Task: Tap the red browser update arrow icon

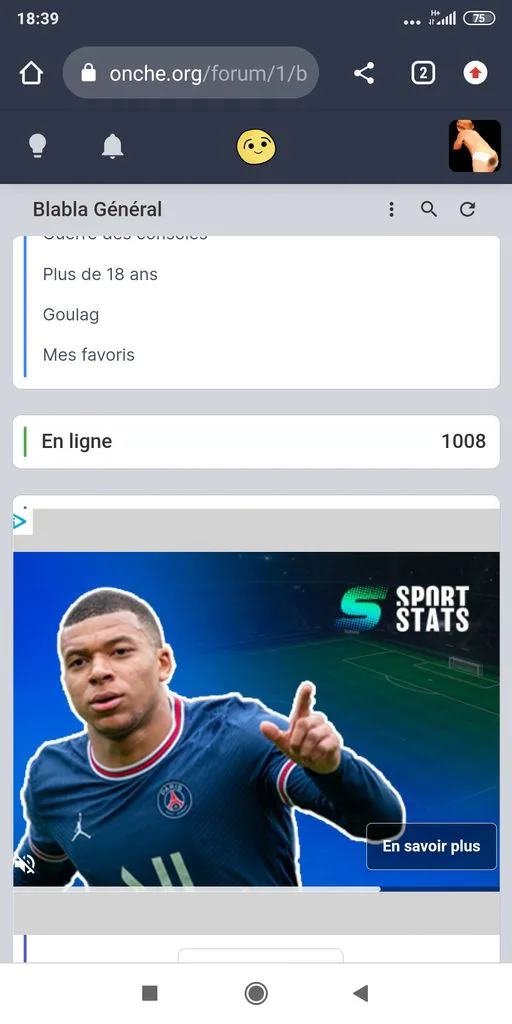Action: click(475, 73)
